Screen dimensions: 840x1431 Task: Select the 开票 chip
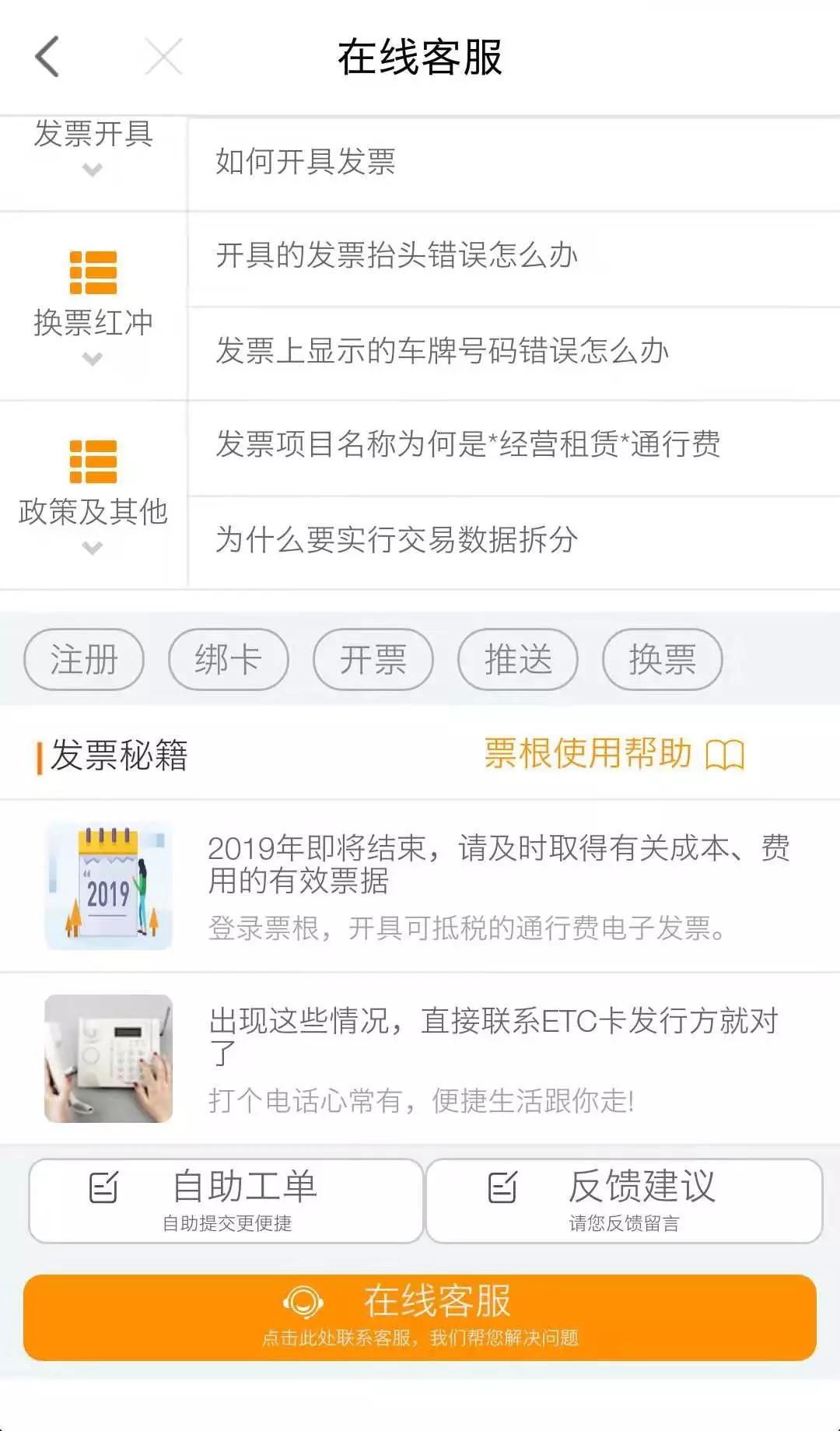tap(373, 660)
